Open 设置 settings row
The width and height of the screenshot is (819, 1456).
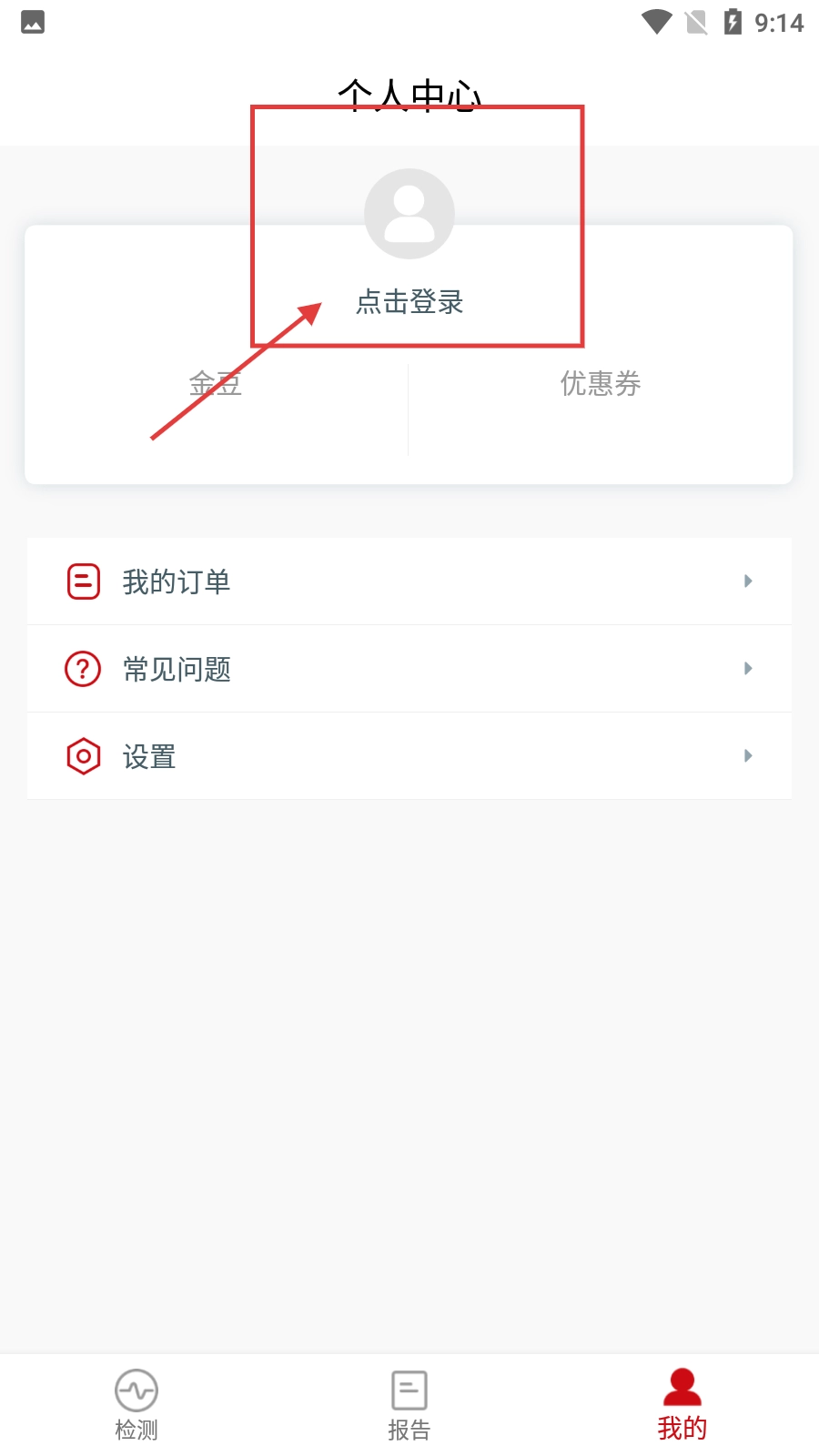(409, 756)
